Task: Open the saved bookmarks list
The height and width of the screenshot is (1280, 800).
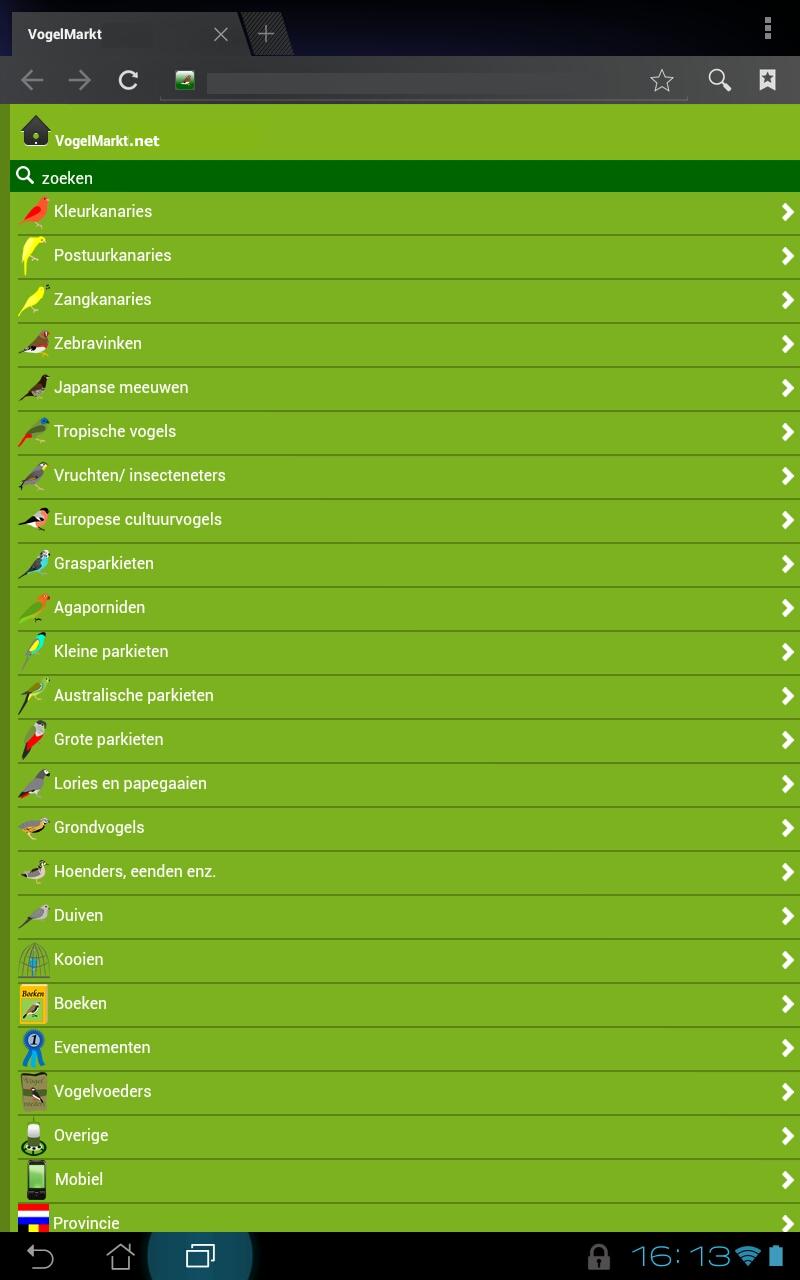Action: pyautogui.click(x=768, y=80)
